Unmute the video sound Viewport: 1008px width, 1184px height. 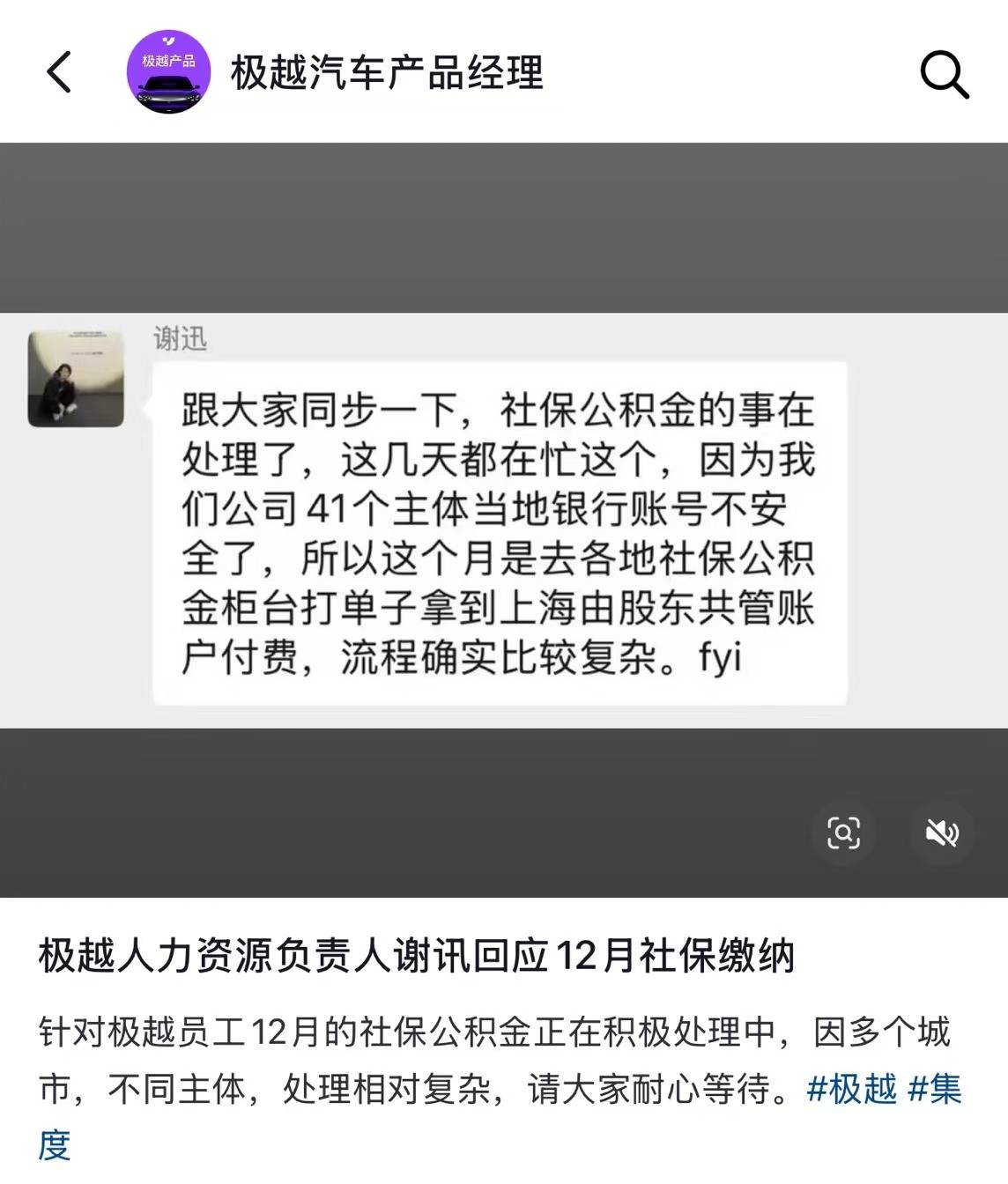941,832
